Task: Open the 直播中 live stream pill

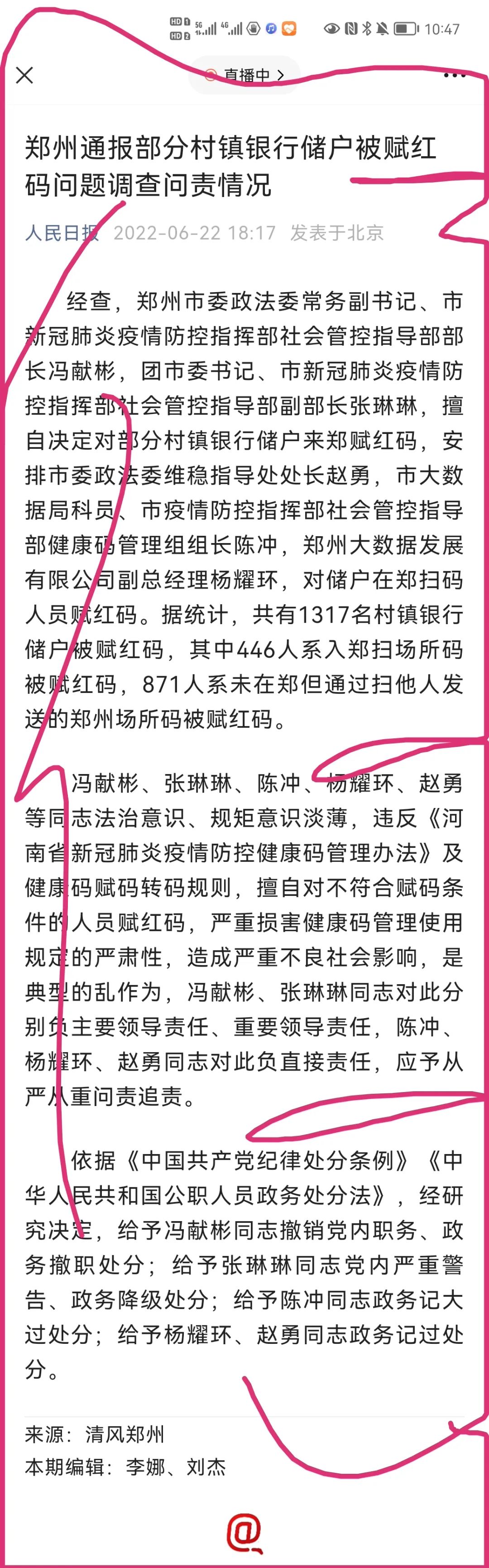Action: point(245,75)
